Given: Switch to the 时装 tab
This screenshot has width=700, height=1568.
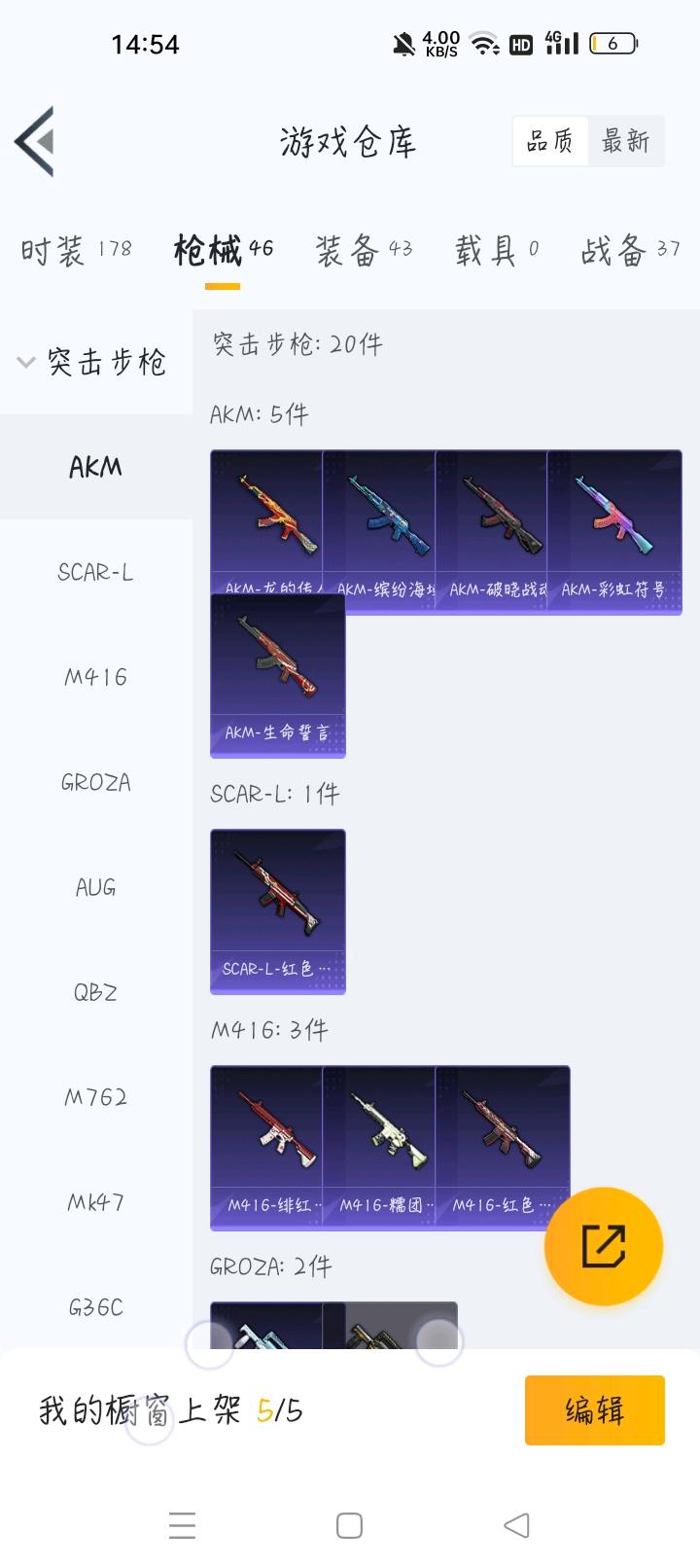Looking at the screenshot, I should tap(76, 251).
